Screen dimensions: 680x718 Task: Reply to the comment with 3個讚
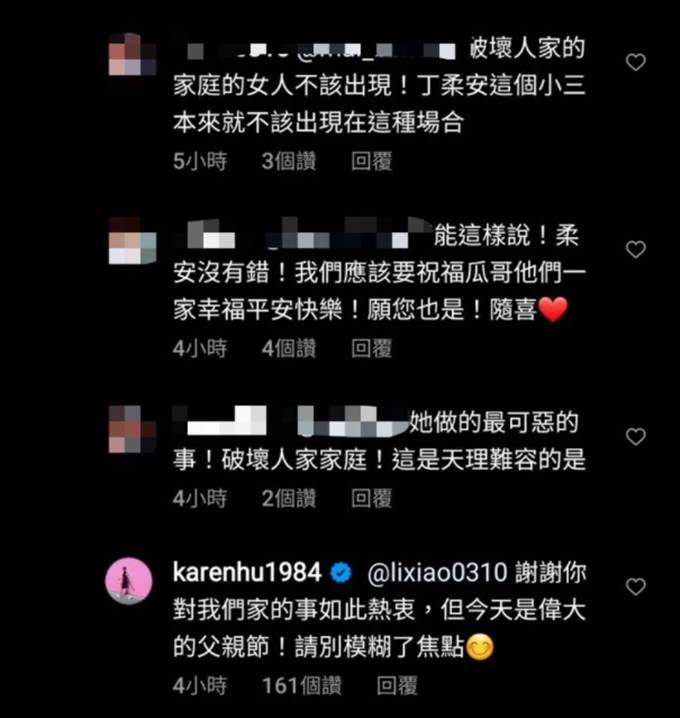[x=371, y=161]
